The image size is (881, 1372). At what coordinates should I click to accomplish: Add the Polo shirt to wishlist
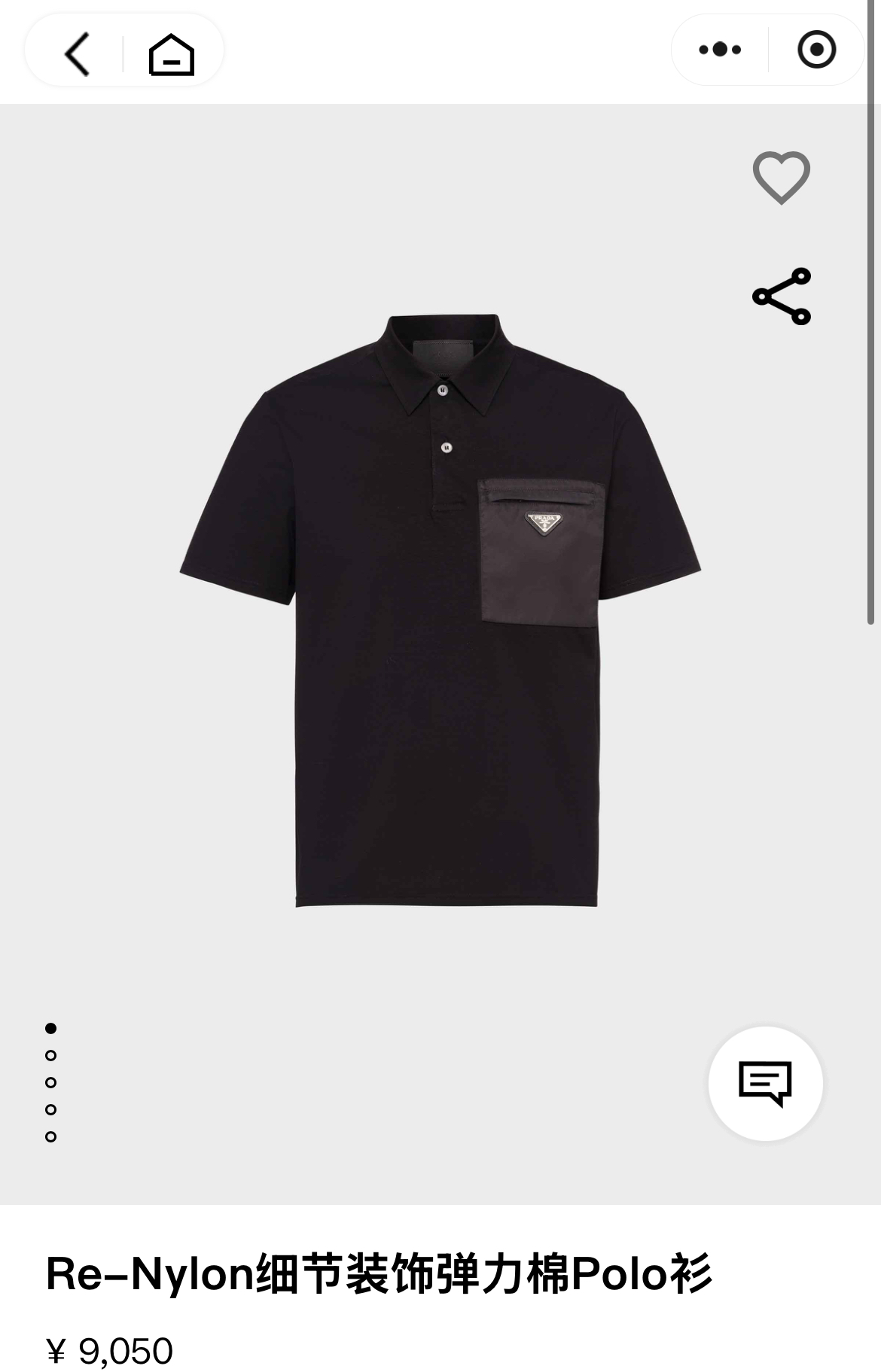[782, 178]
